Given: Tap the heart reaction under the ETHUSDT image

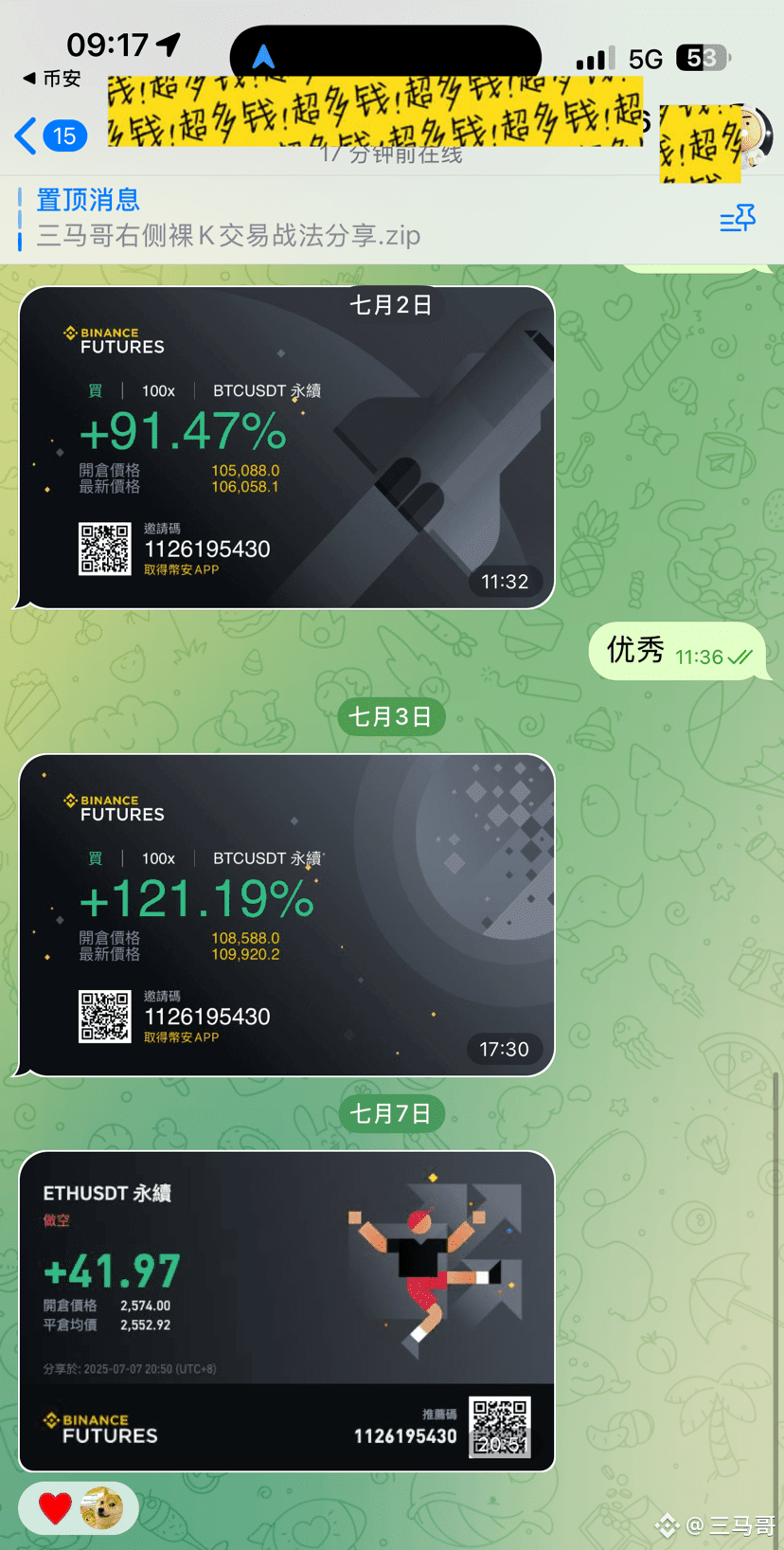Looking at the screenshot, I should coord(56,1508).
